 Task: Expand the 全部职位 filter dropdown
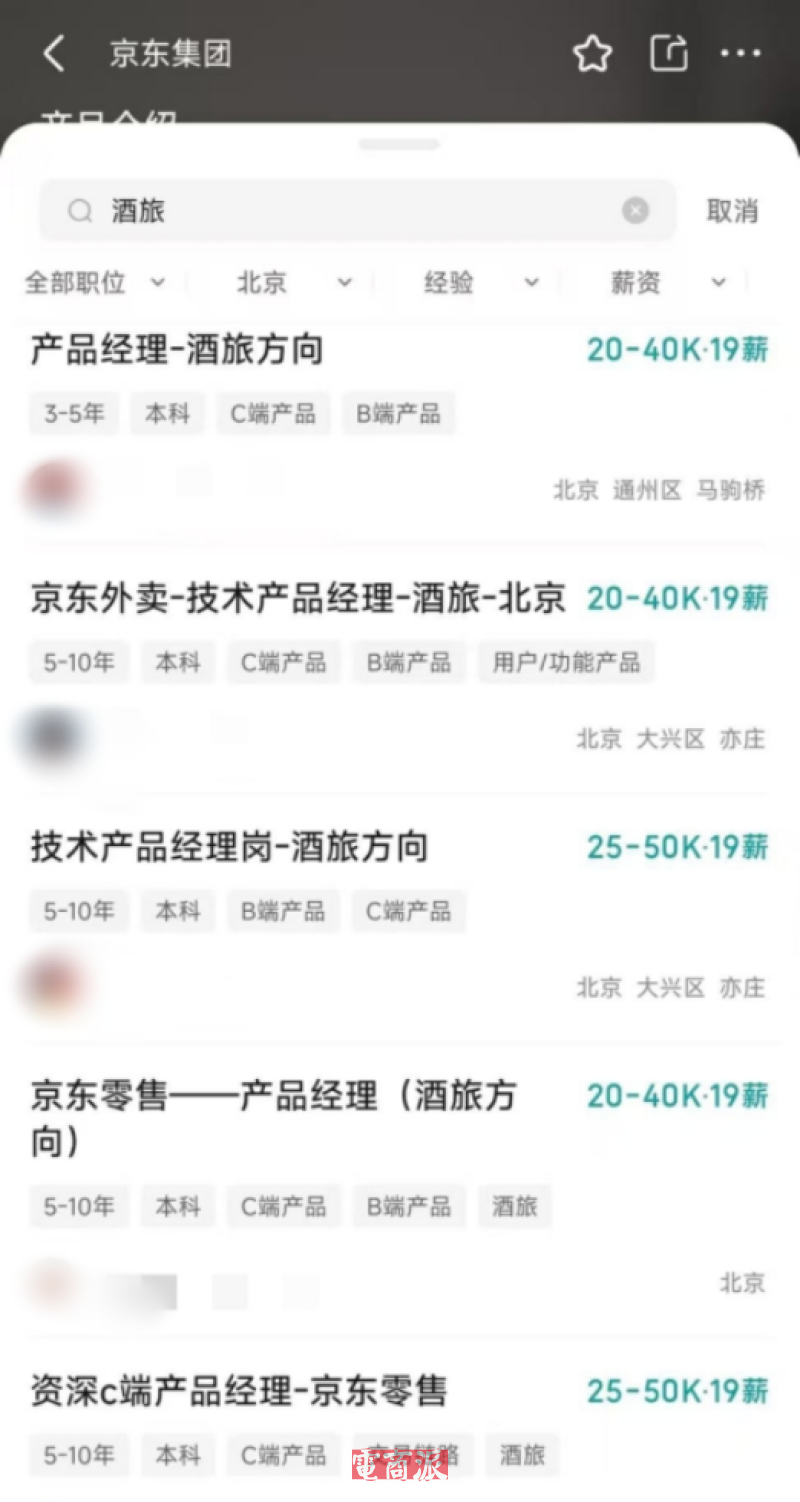[x=94, y=283]
